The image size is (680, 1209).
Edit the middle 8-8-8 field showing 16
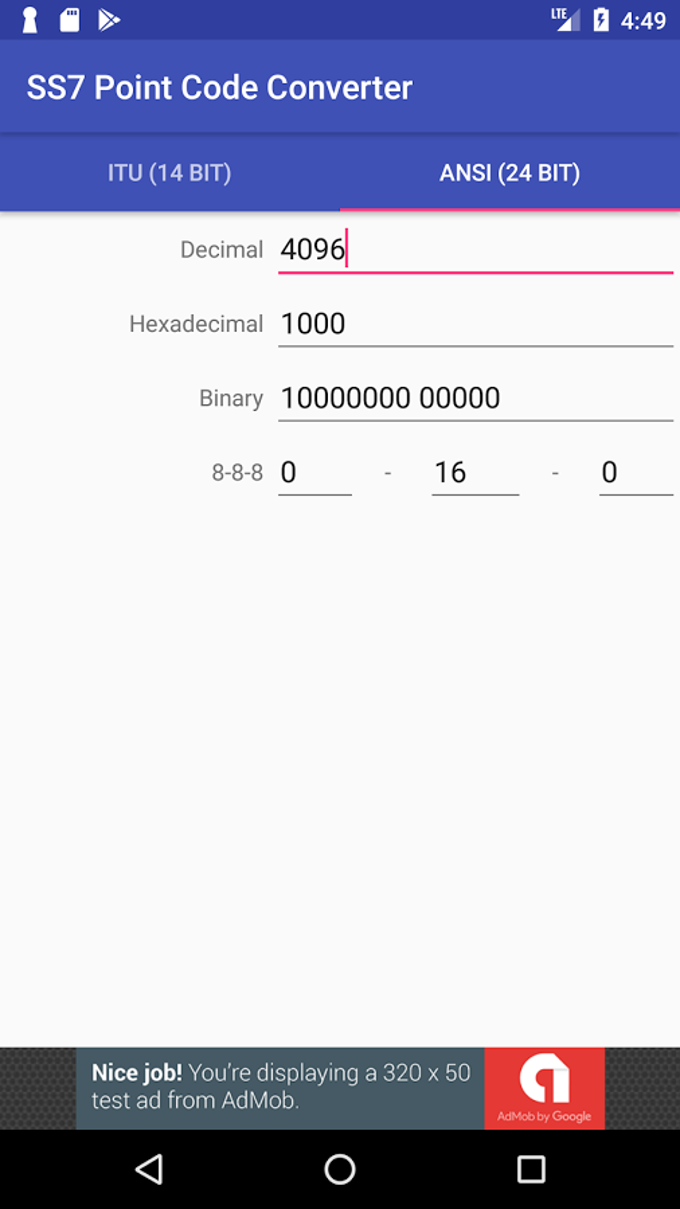tap(475, 472)
